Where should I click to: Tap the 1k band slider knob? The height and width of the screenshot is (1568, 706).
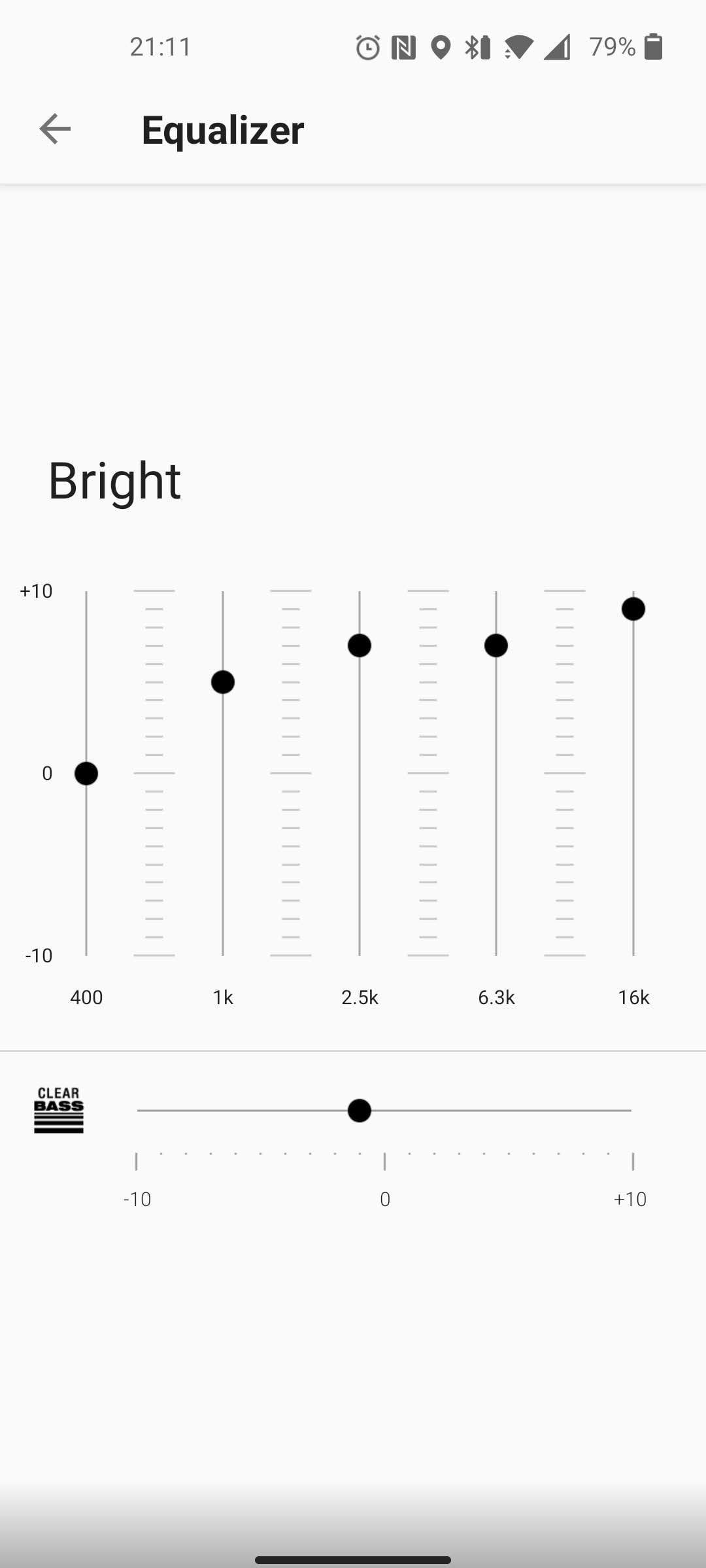pos(223,682)
